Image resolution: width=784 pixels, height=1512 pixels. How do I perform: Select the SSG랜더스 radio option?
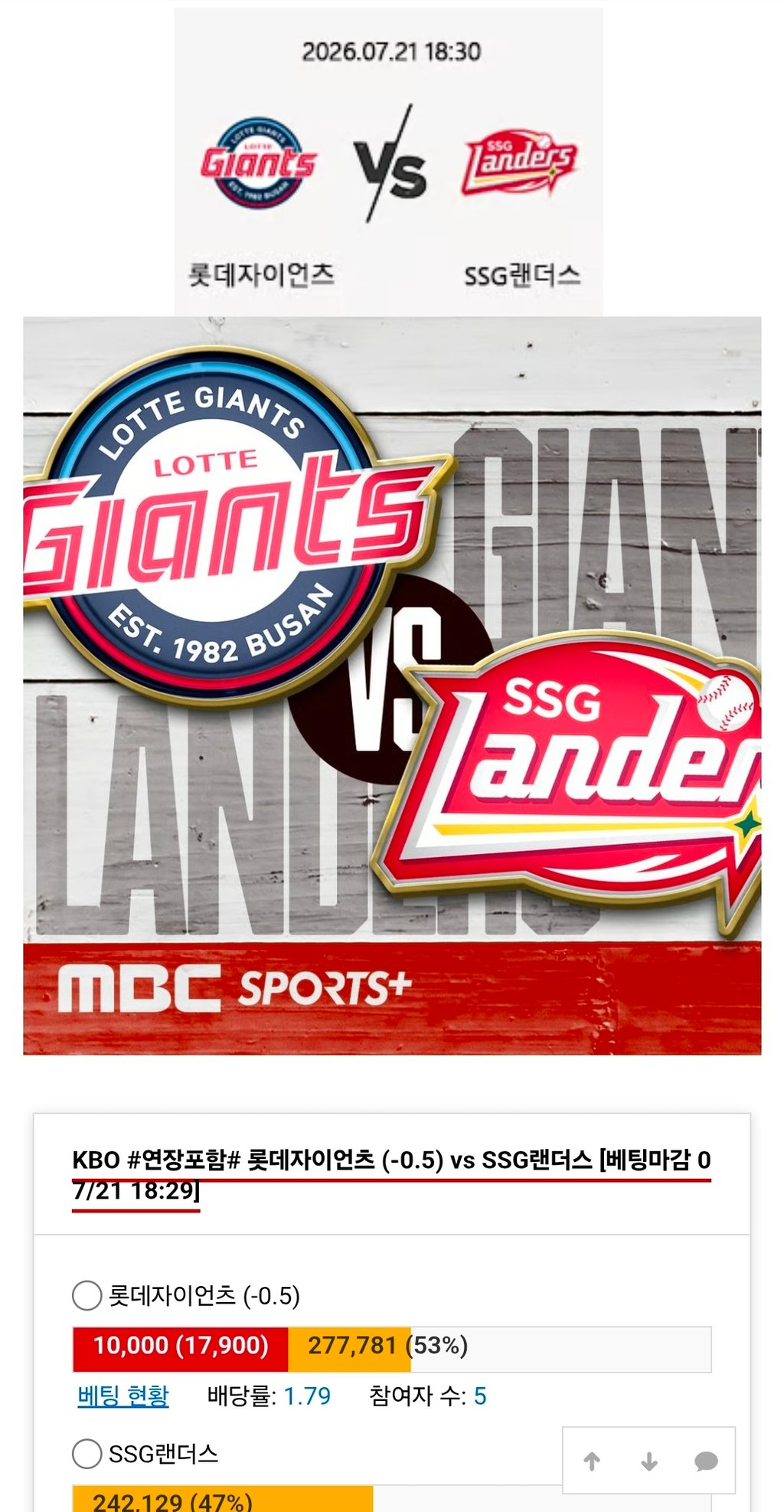87,1453
